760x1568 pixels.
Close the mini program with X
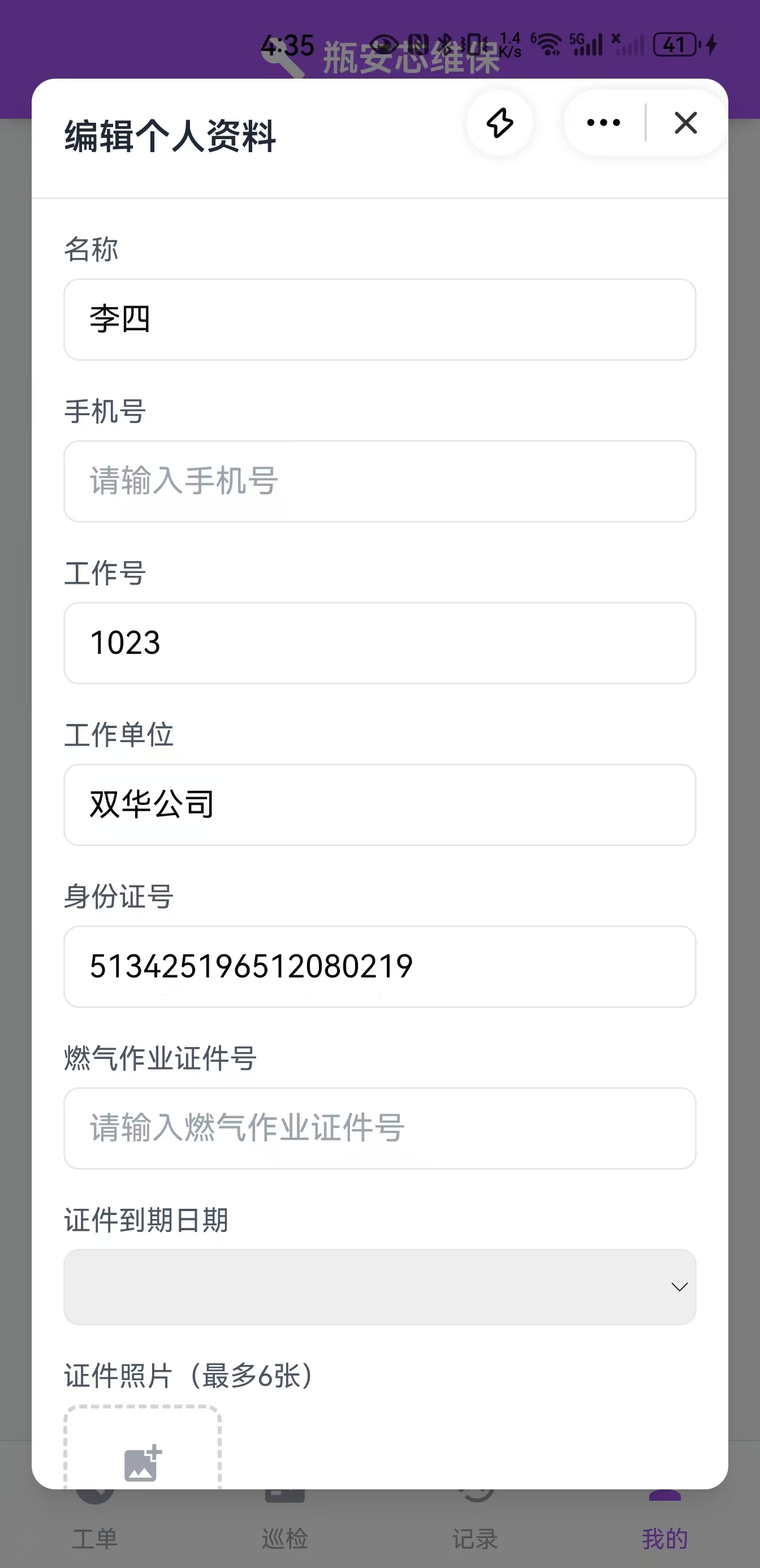[686, 123]
